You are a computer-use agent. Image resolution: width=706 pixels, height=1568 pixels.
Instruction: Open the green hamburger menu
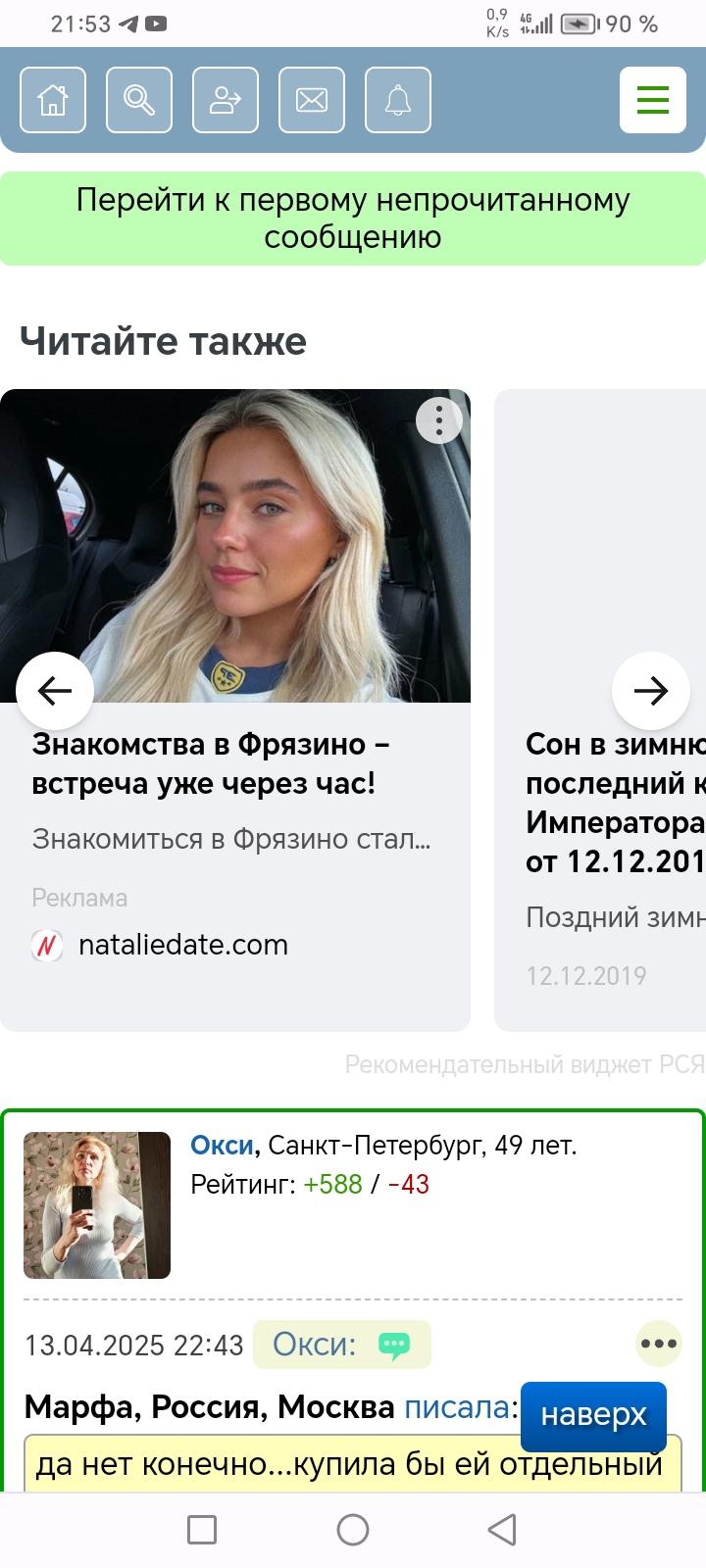tap(652, 100)
